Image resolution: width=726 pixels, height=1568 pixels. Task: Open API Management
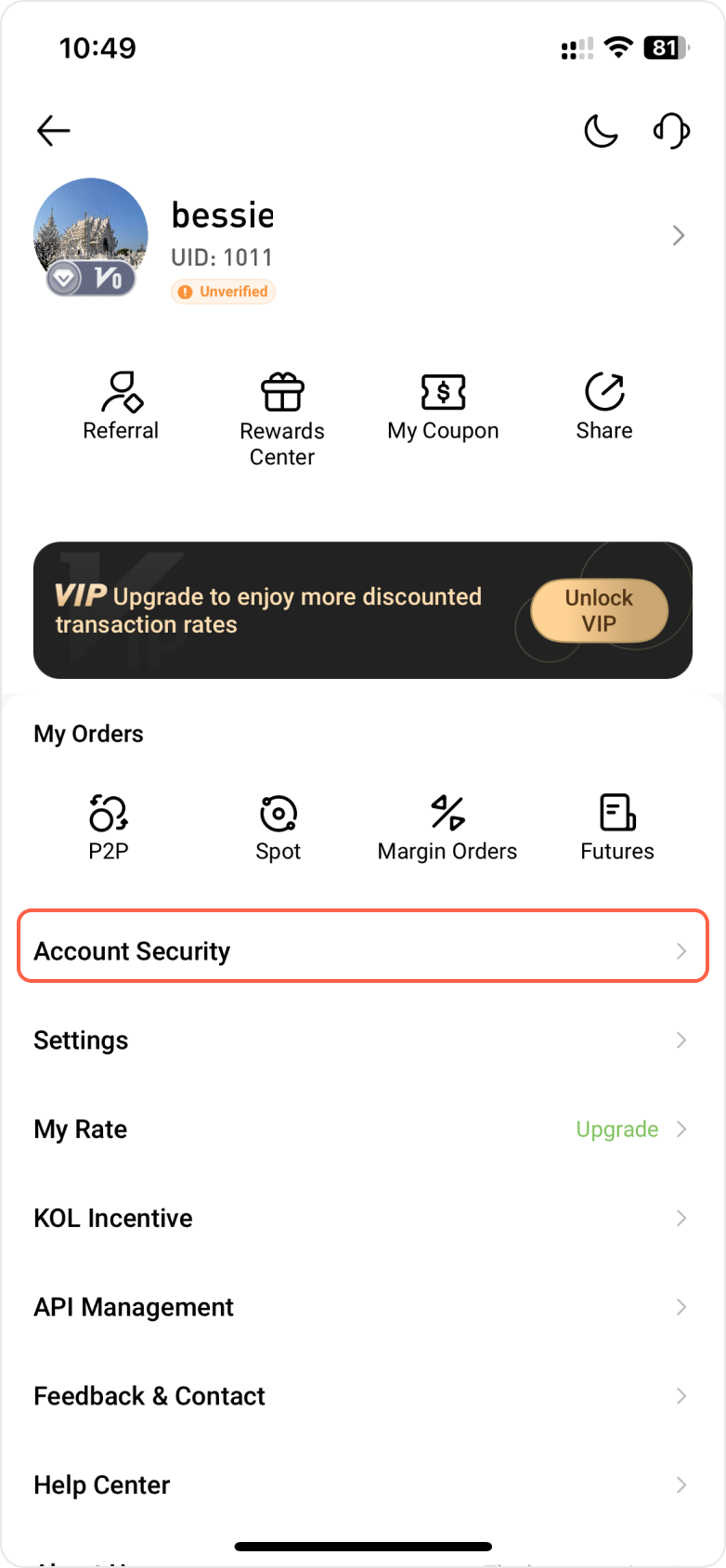click(x=363, y=1308)
